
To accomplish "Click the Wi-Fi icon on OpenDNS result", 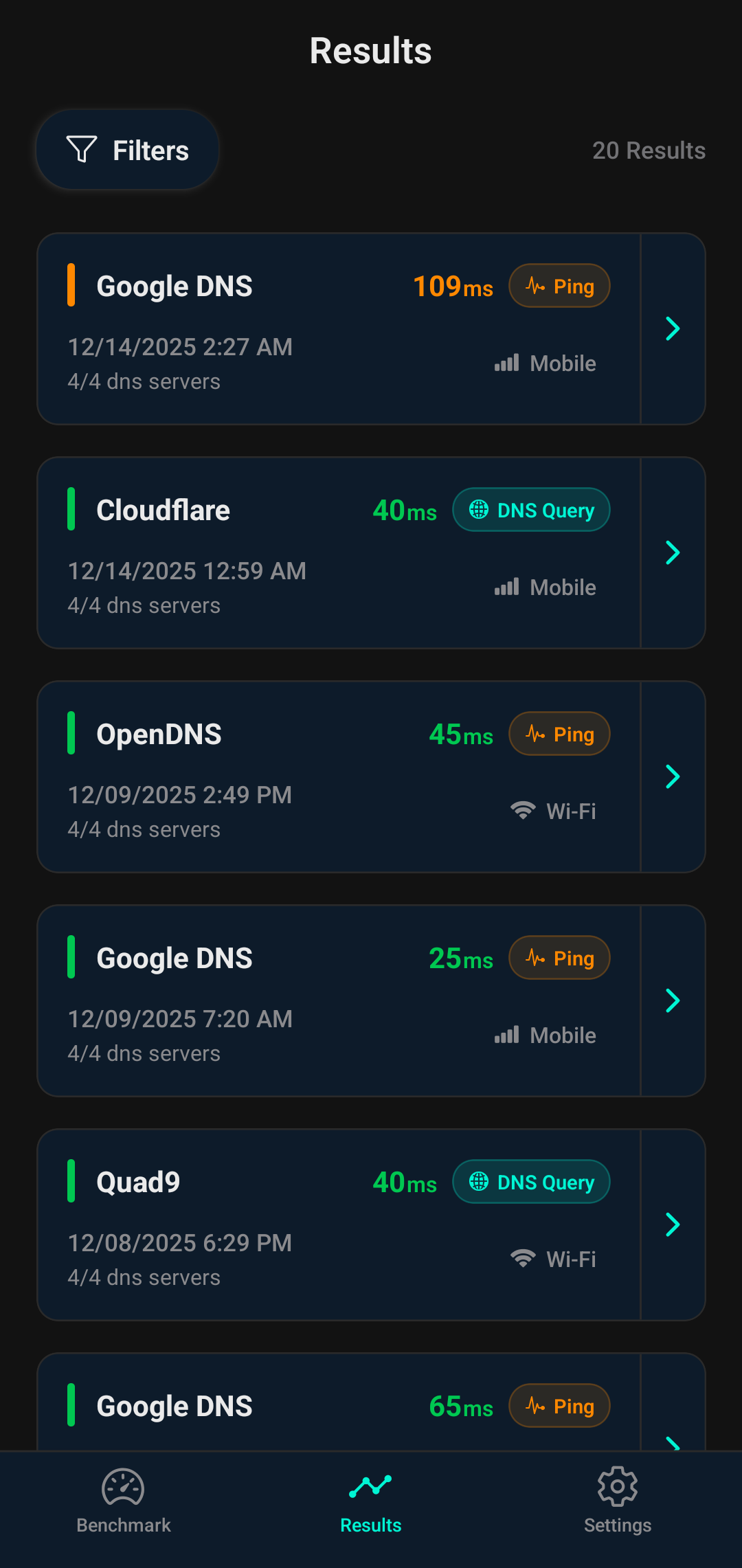I will click(x=523, y=810).
